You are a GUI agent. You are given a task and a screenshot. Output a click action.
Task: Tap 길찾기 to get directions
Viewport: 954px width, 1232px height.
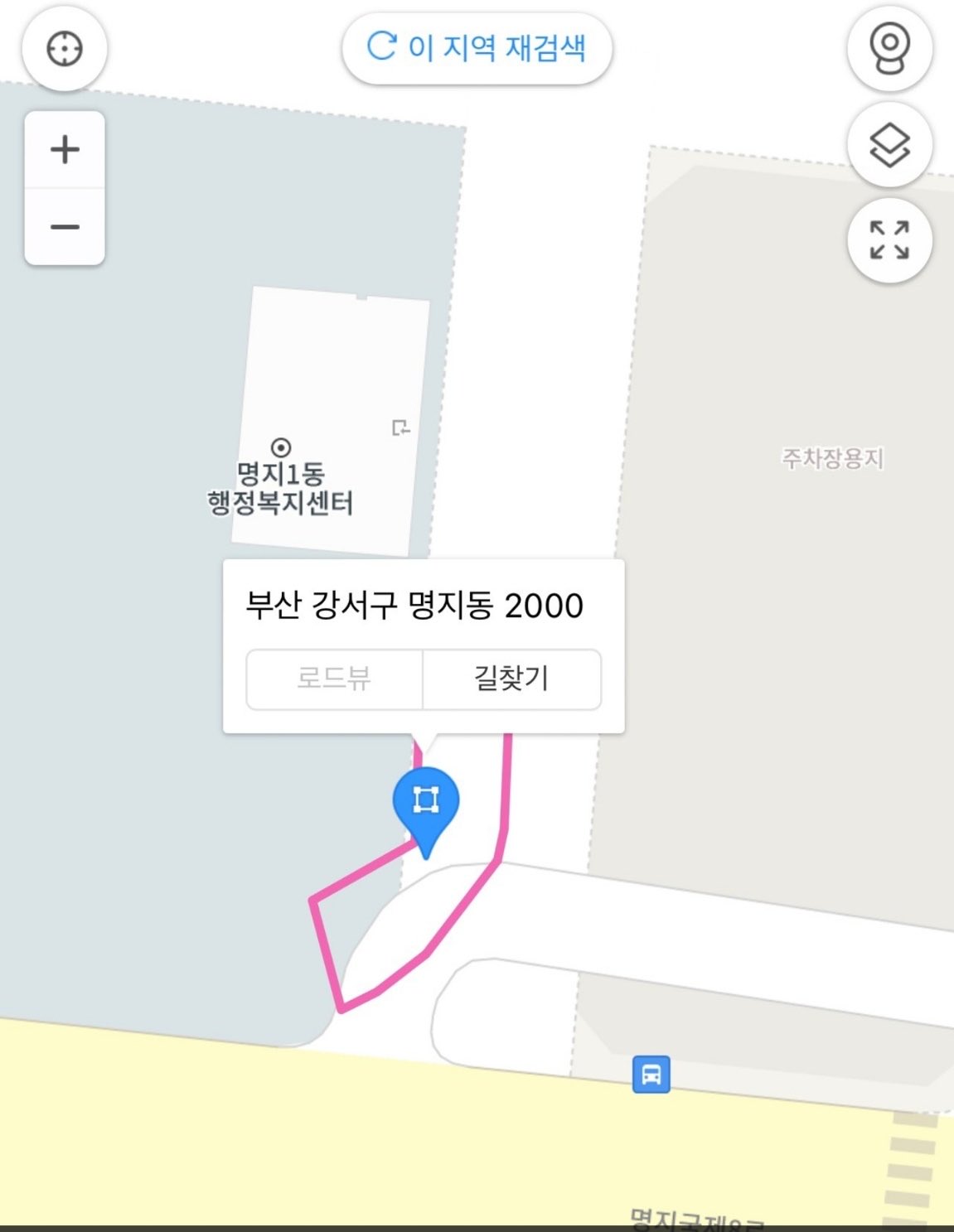click(x=511, y=679)
